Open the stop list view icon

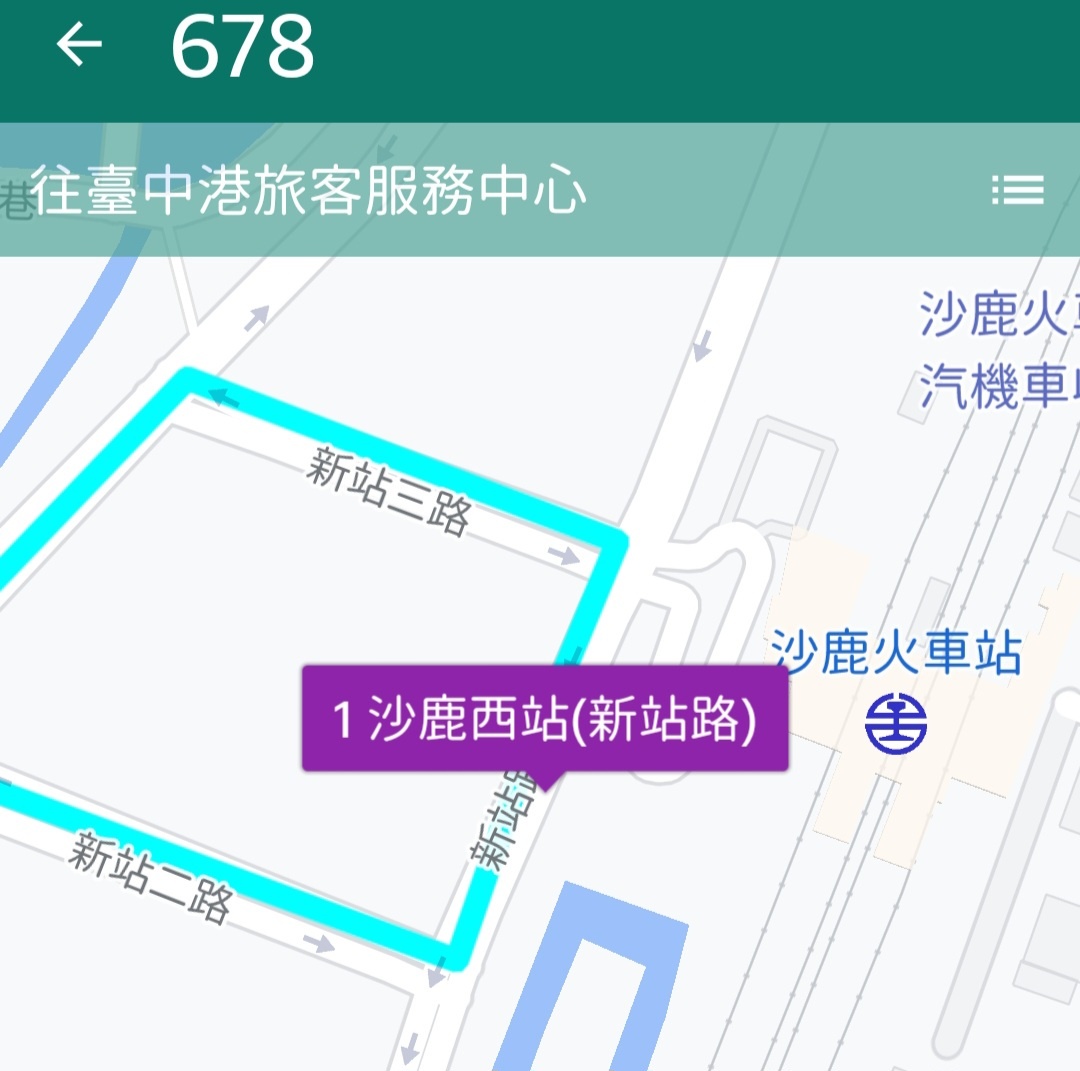[1017, 190]
